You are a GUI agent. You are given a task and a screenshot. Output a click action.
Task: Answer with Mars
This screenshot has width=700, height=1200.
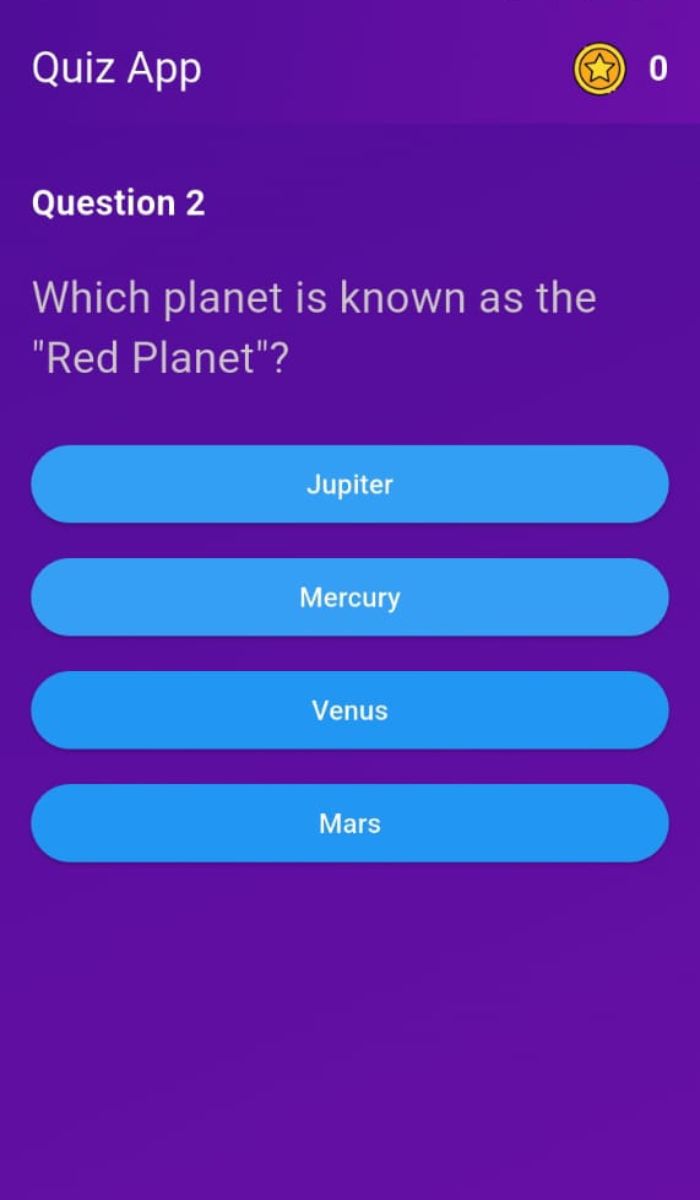[x=350, y=823]
